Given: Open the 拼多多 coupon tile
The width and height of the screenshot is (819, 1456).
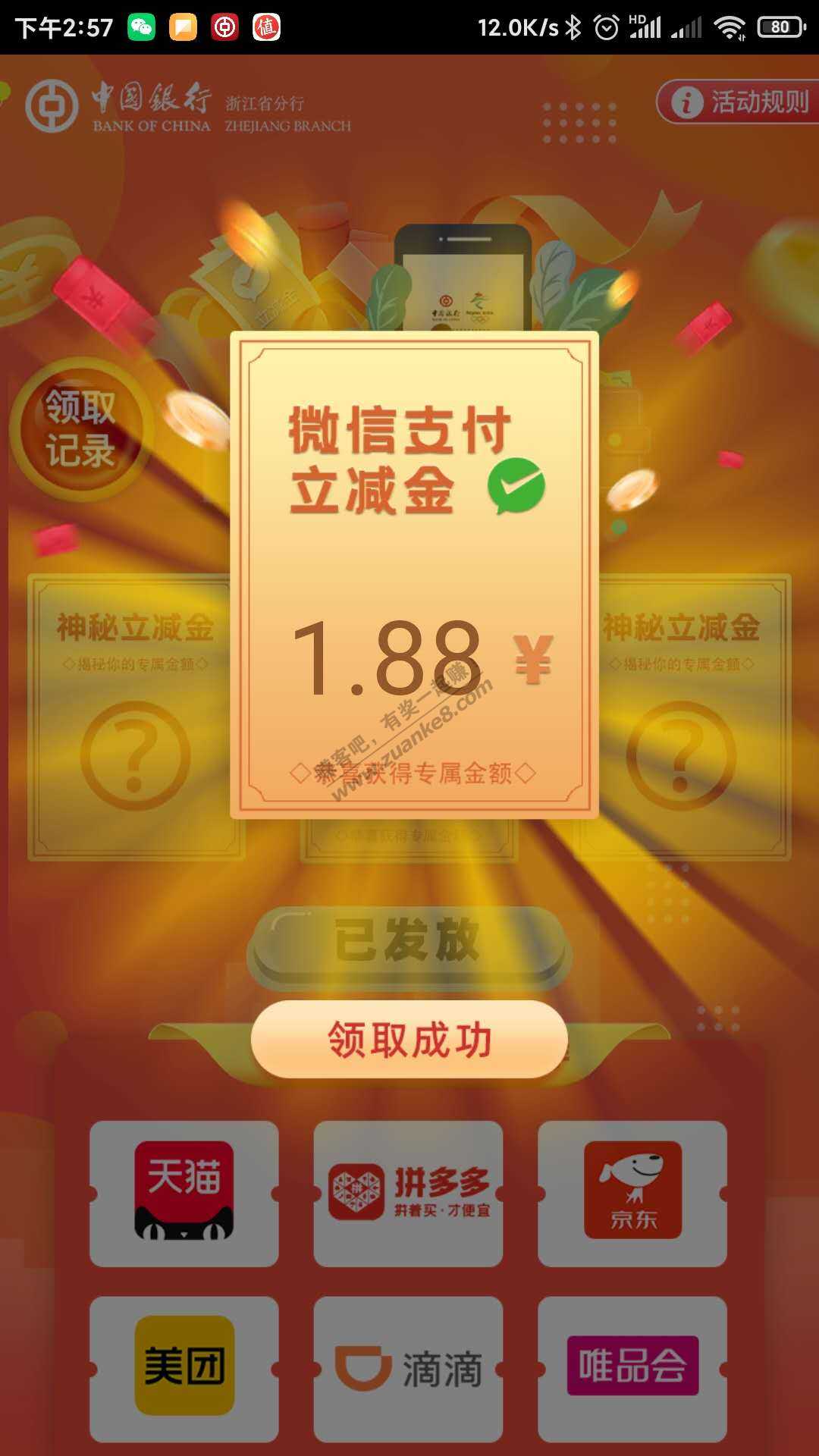Looking at the screenshot, I should point(409,1193).
